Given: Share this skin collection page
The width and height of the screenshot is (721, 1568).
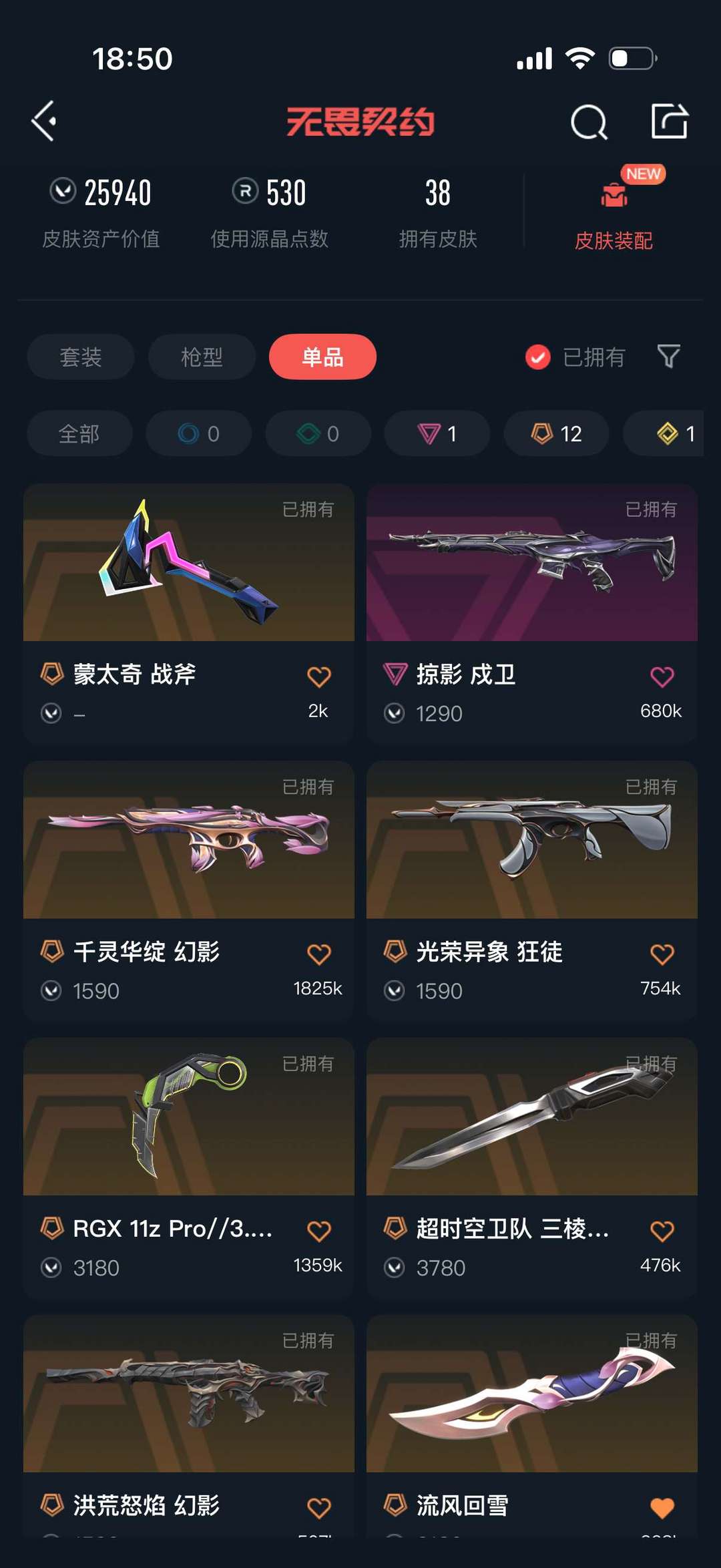Looking at the screenshot, I should point(669,122).
